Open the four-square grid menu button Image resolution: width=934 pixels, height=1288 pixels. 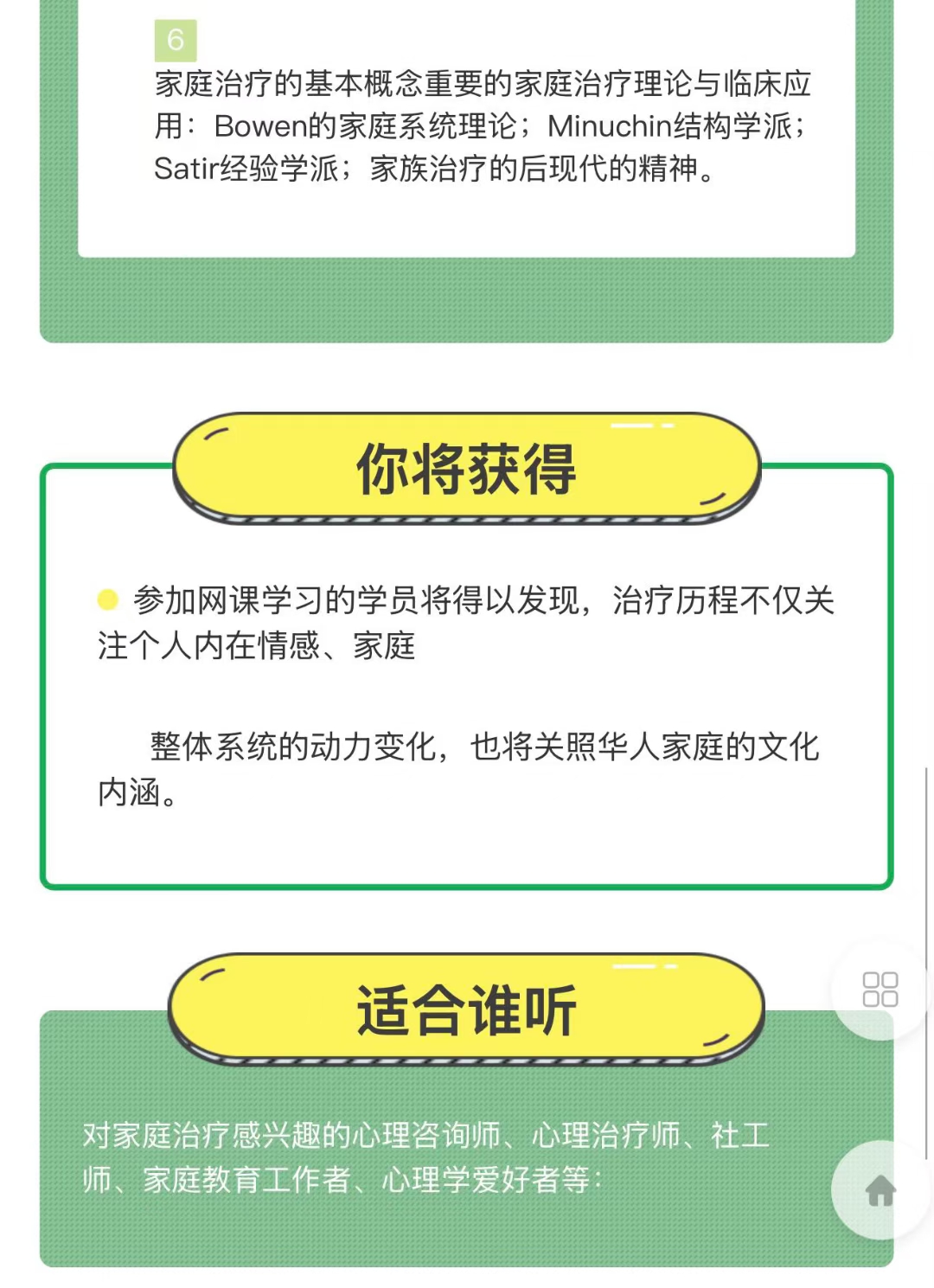tap(880, 990)
